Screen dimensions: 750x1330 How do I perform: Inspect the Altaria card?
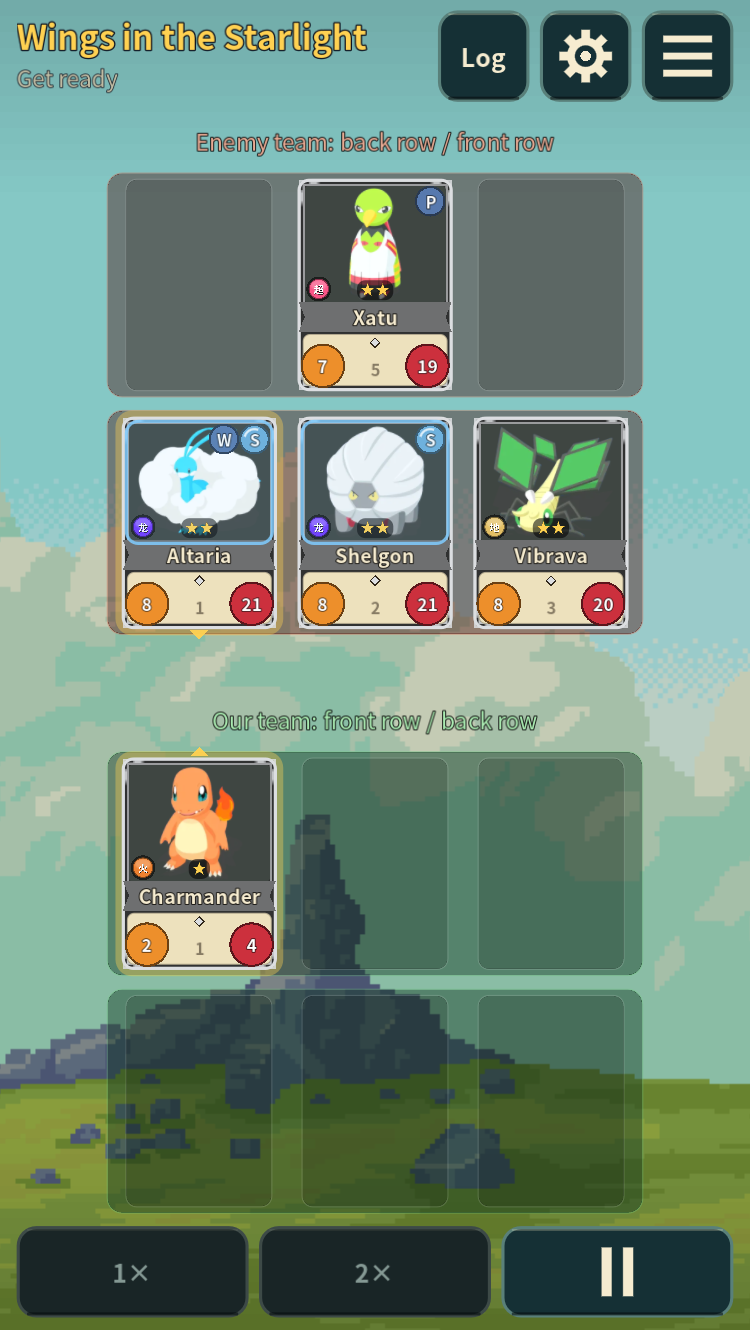[x=199, y=523]
